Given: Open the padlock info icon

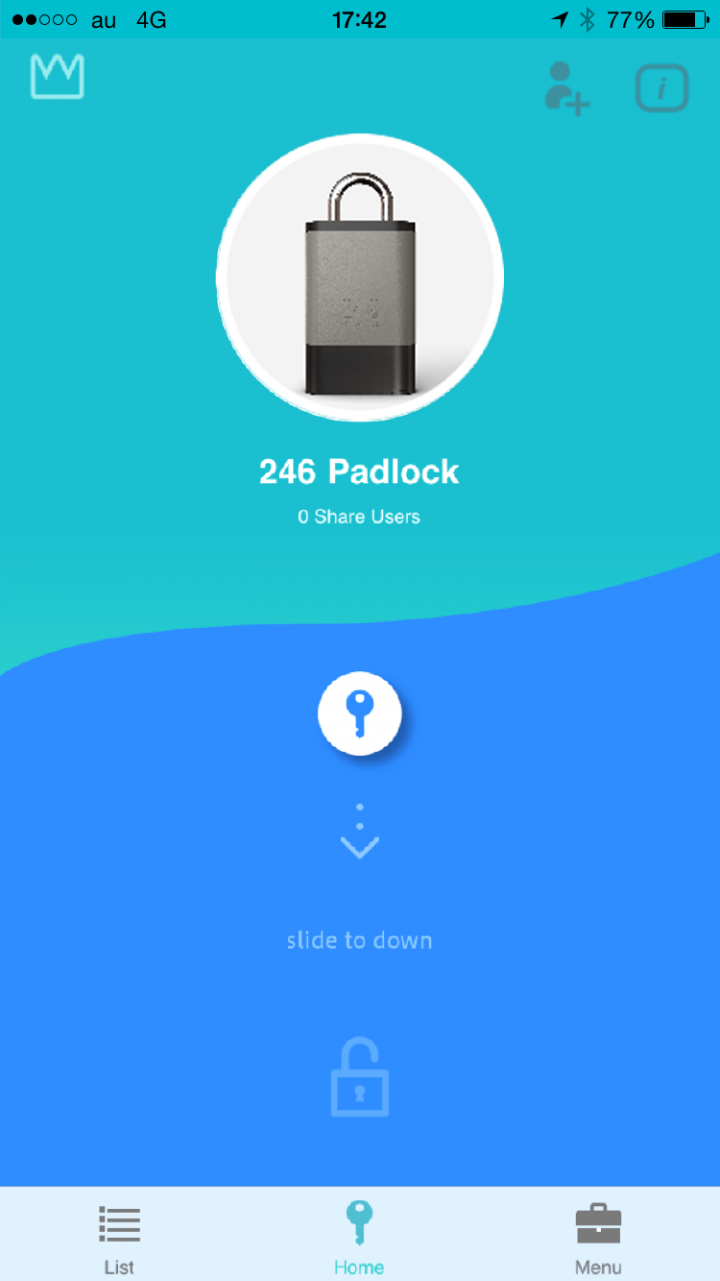Looking at the screenshot, I should pyautogui.click(x=662, y=89).
